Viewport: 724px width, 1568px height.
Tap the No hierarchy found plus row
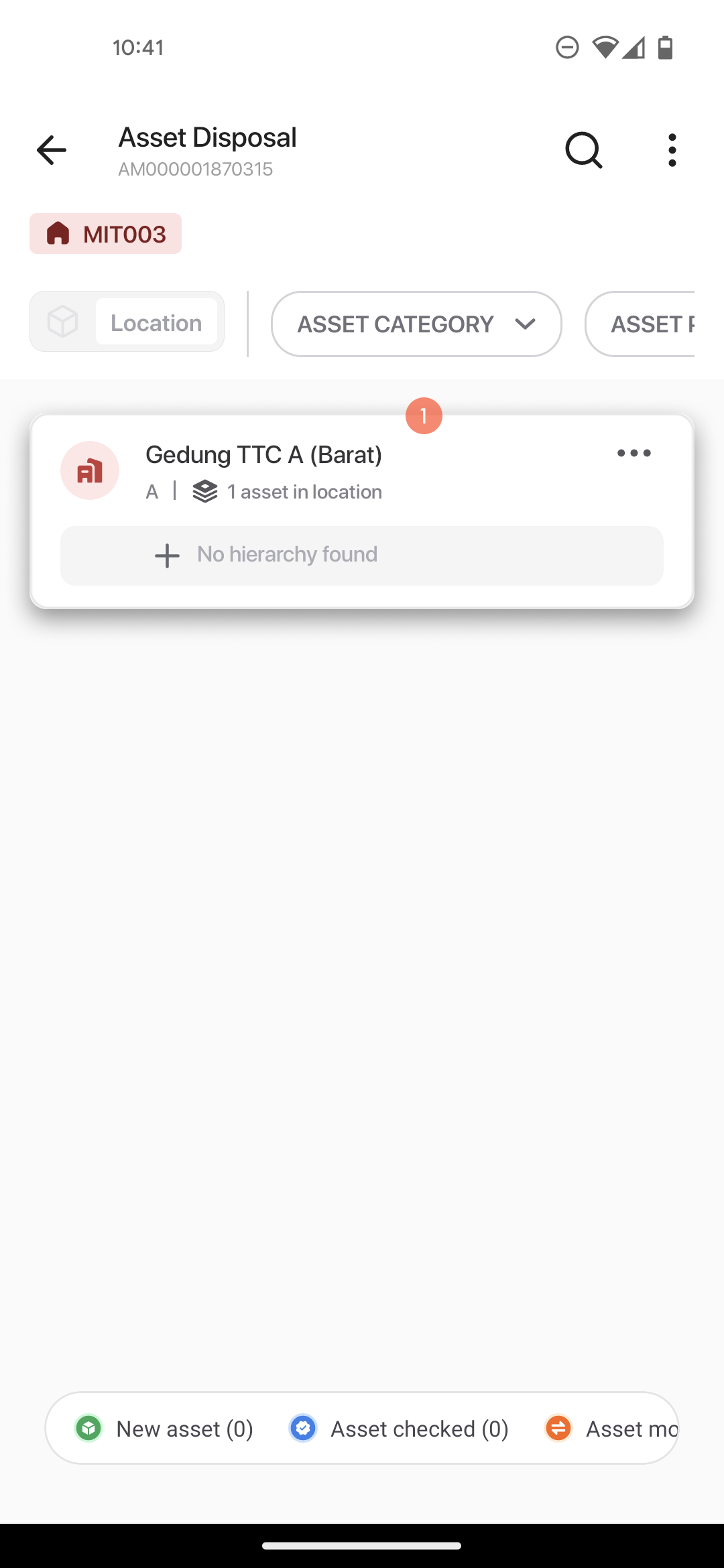tap(362, 556)
